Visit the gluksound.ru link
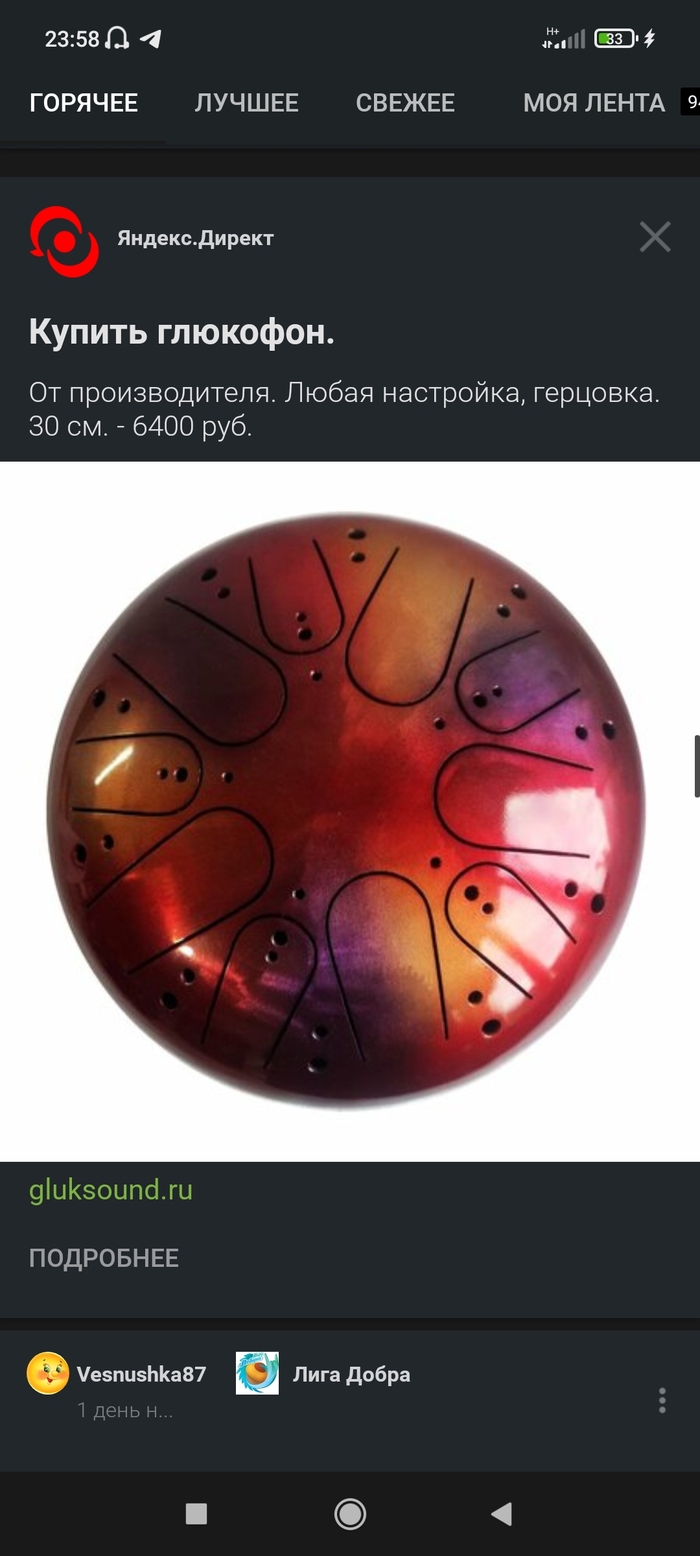The height and width of the screenshot is (1556, 700). [x=111, y=1190]
